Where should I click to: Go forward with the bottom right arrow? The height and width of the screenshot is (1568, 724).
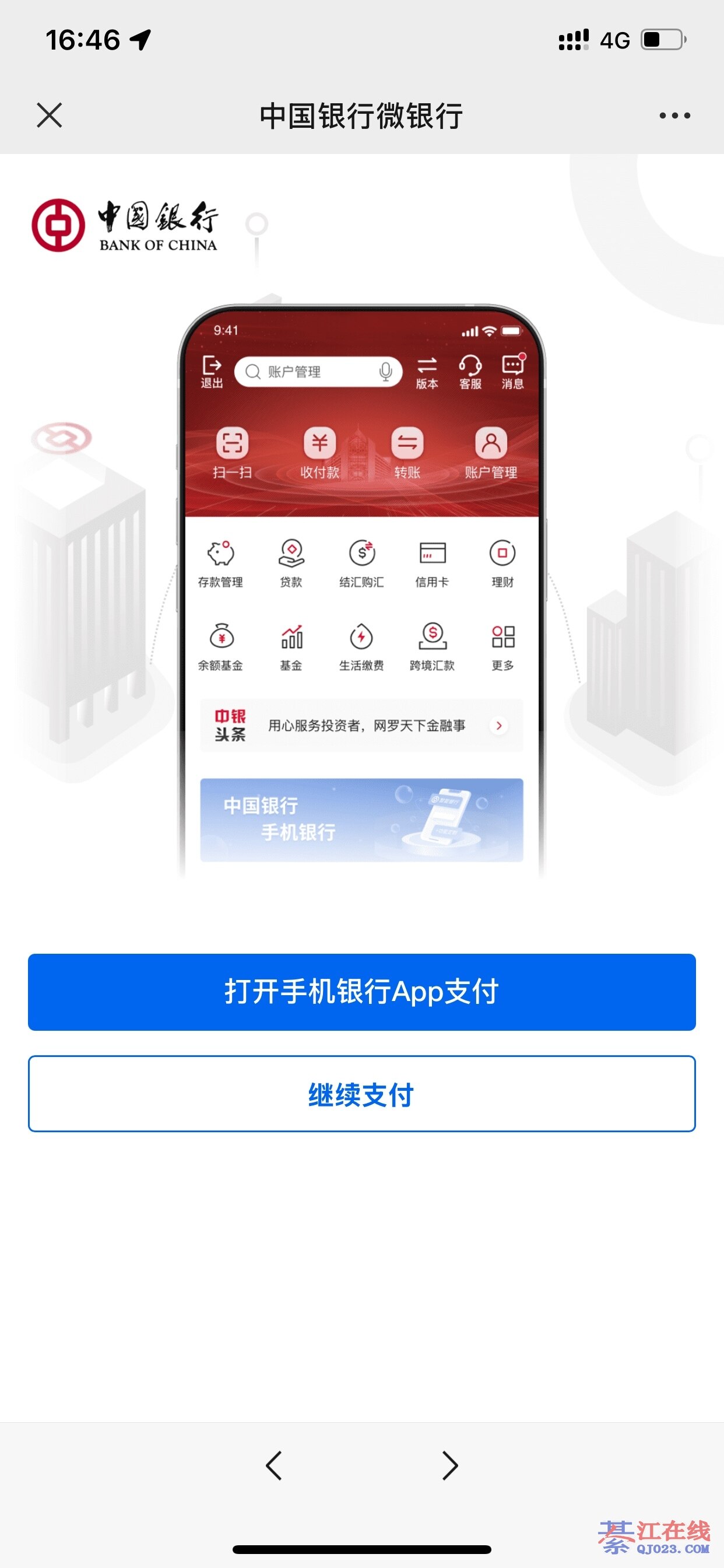[449, 1465]
